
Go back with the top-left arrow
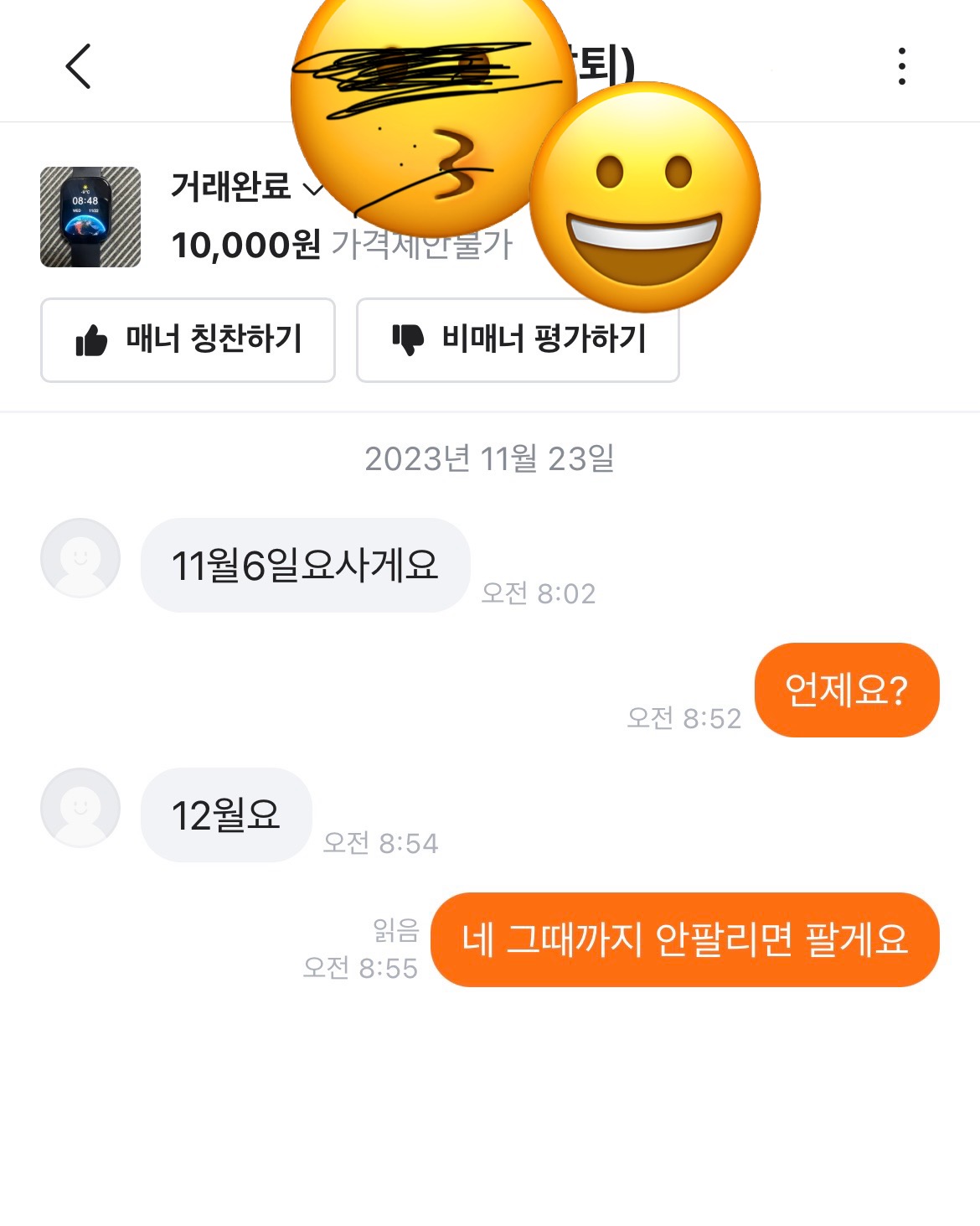pyautogui.click(x=78, y=66)
